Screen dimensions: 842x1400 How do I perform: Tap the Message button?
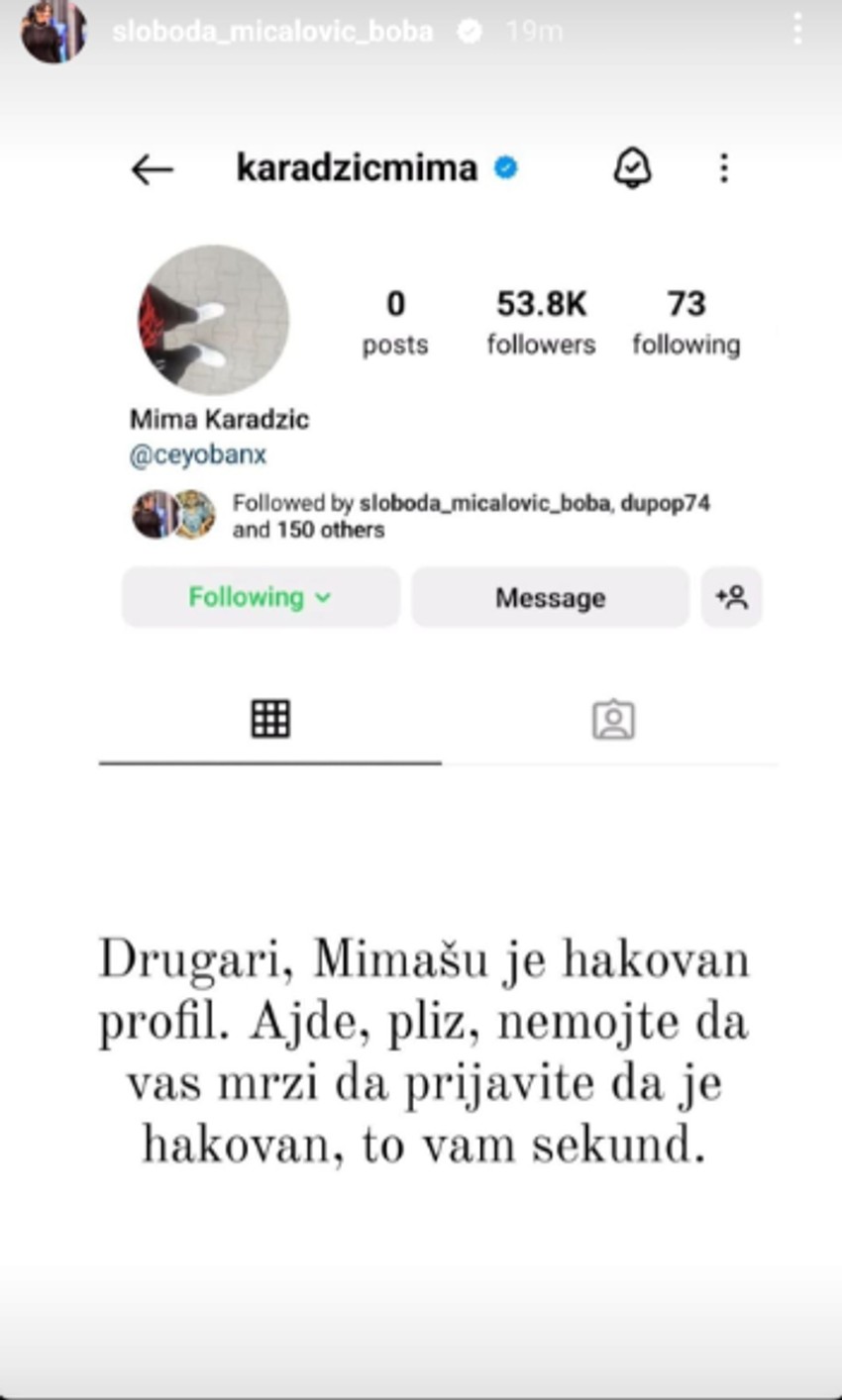(550, 597)
